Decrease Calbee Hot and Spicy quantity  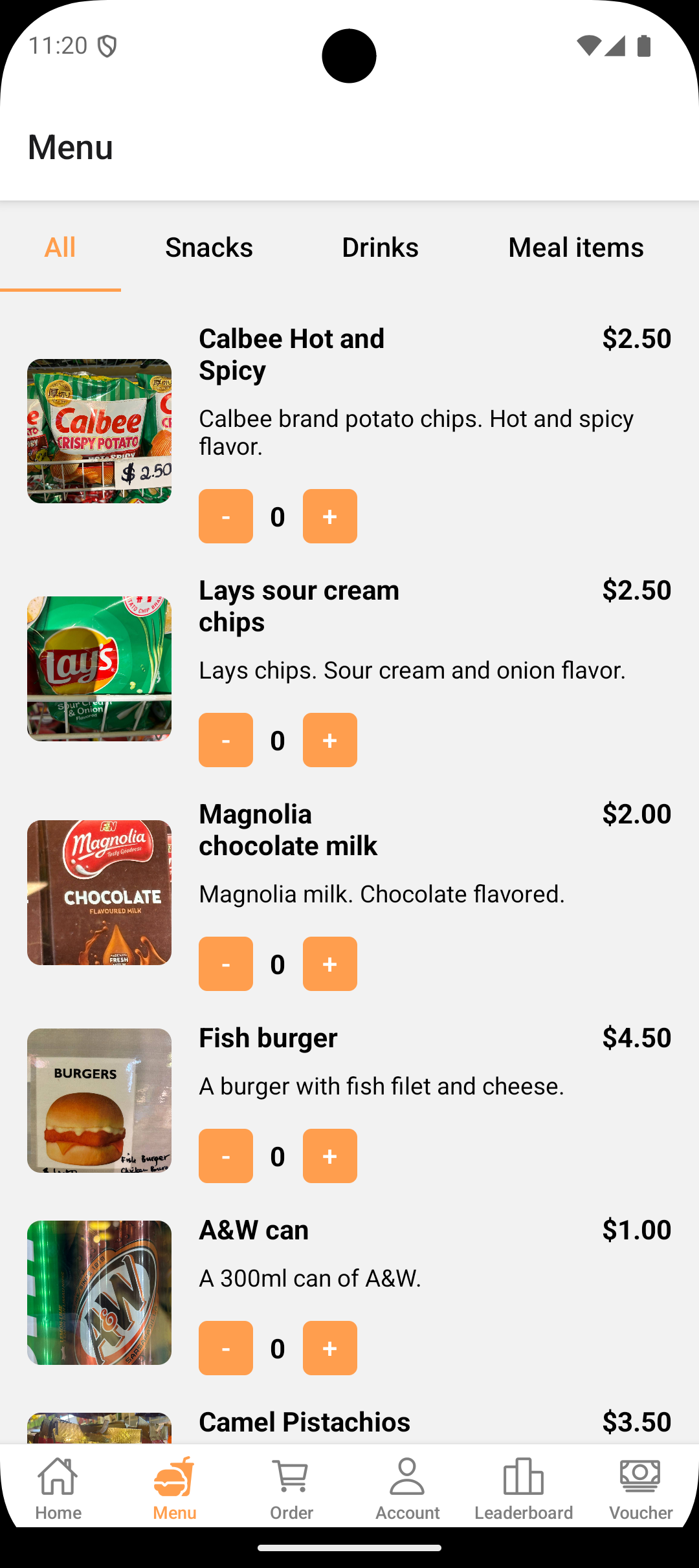click(225, 516)
